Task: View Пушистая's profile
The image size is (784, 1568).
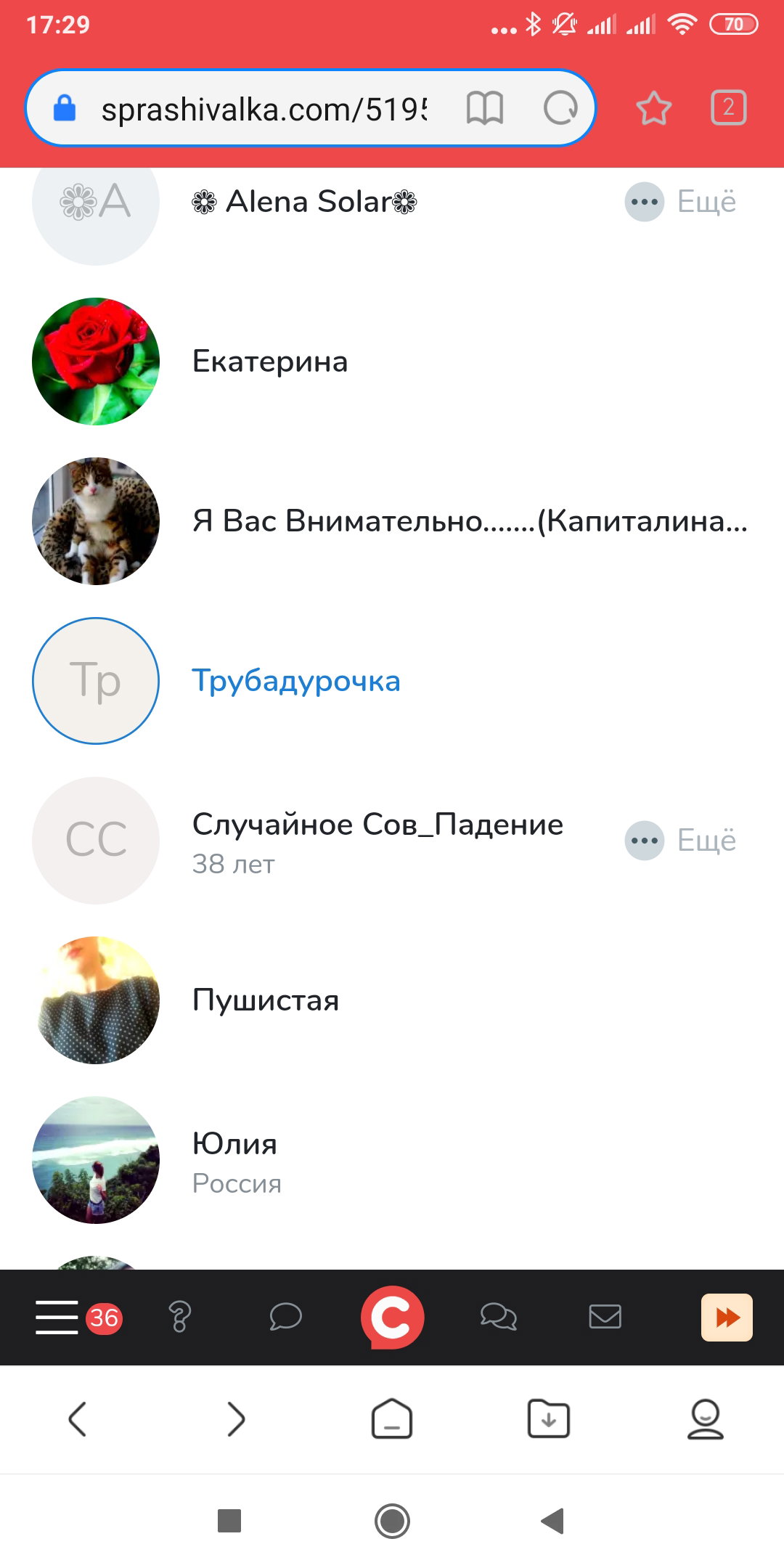Action: [266, 1000]
